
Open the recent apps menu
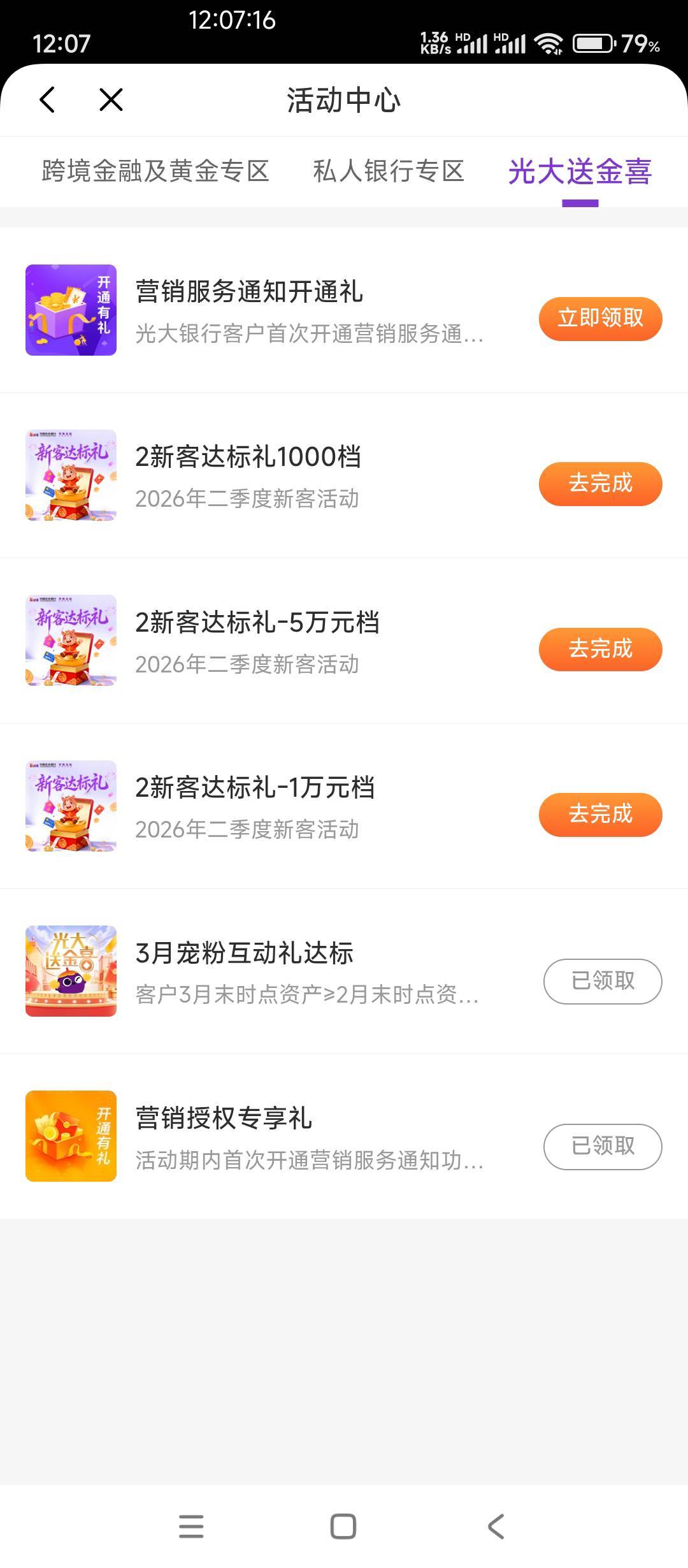pos(191,1526)
